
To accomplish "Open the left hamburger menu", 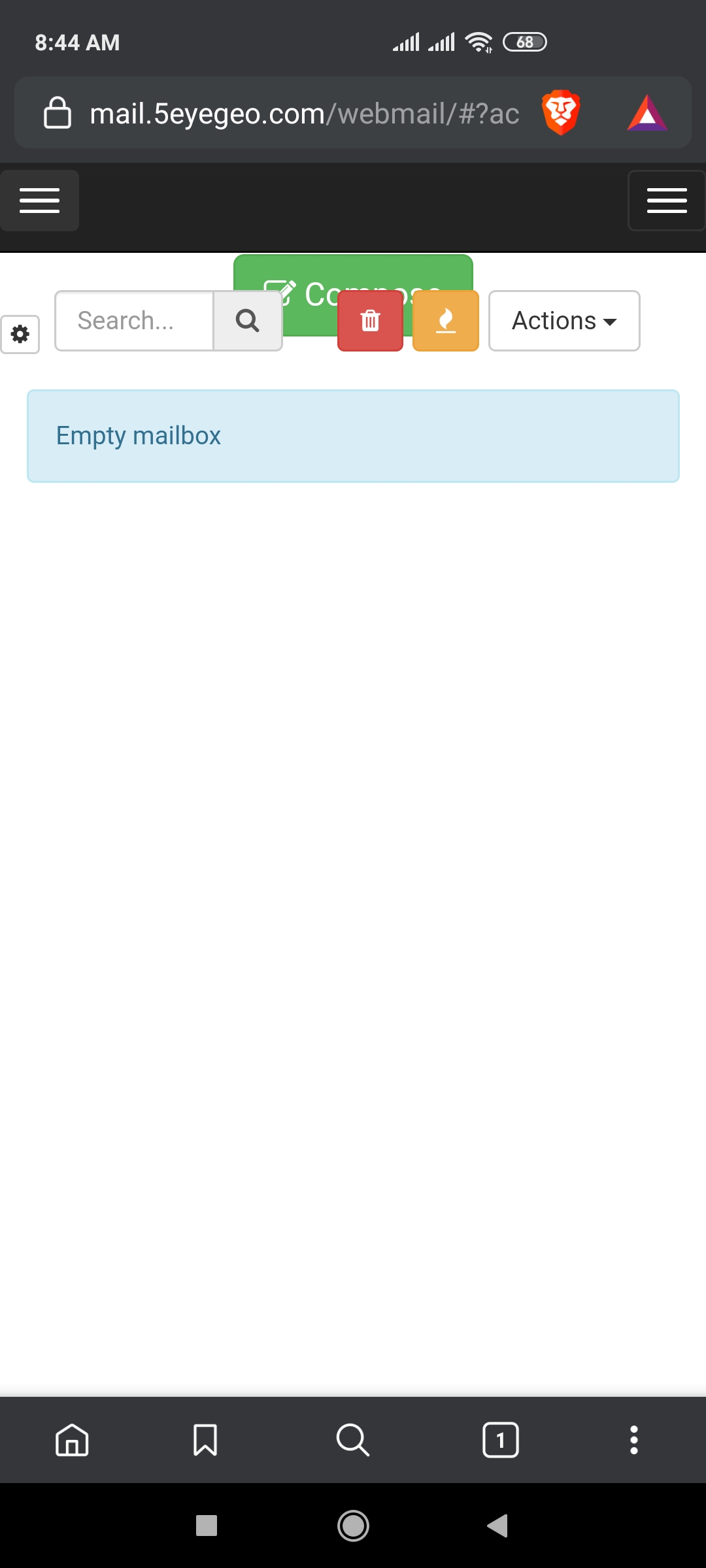I will point(39,201).
